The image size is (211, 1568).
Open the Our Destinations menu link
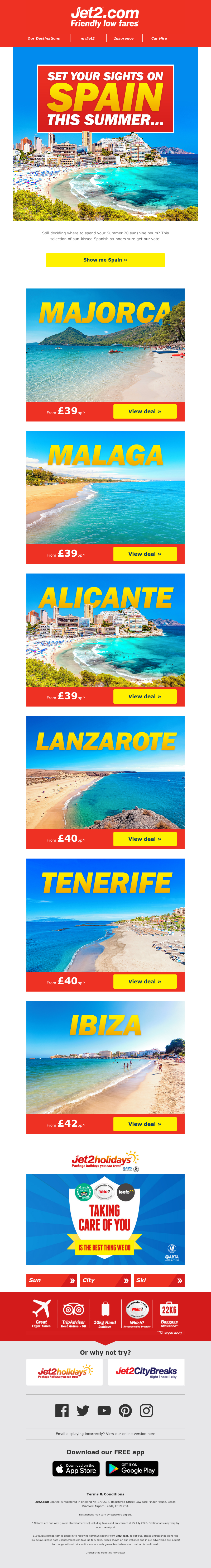(x=44, y=38)
